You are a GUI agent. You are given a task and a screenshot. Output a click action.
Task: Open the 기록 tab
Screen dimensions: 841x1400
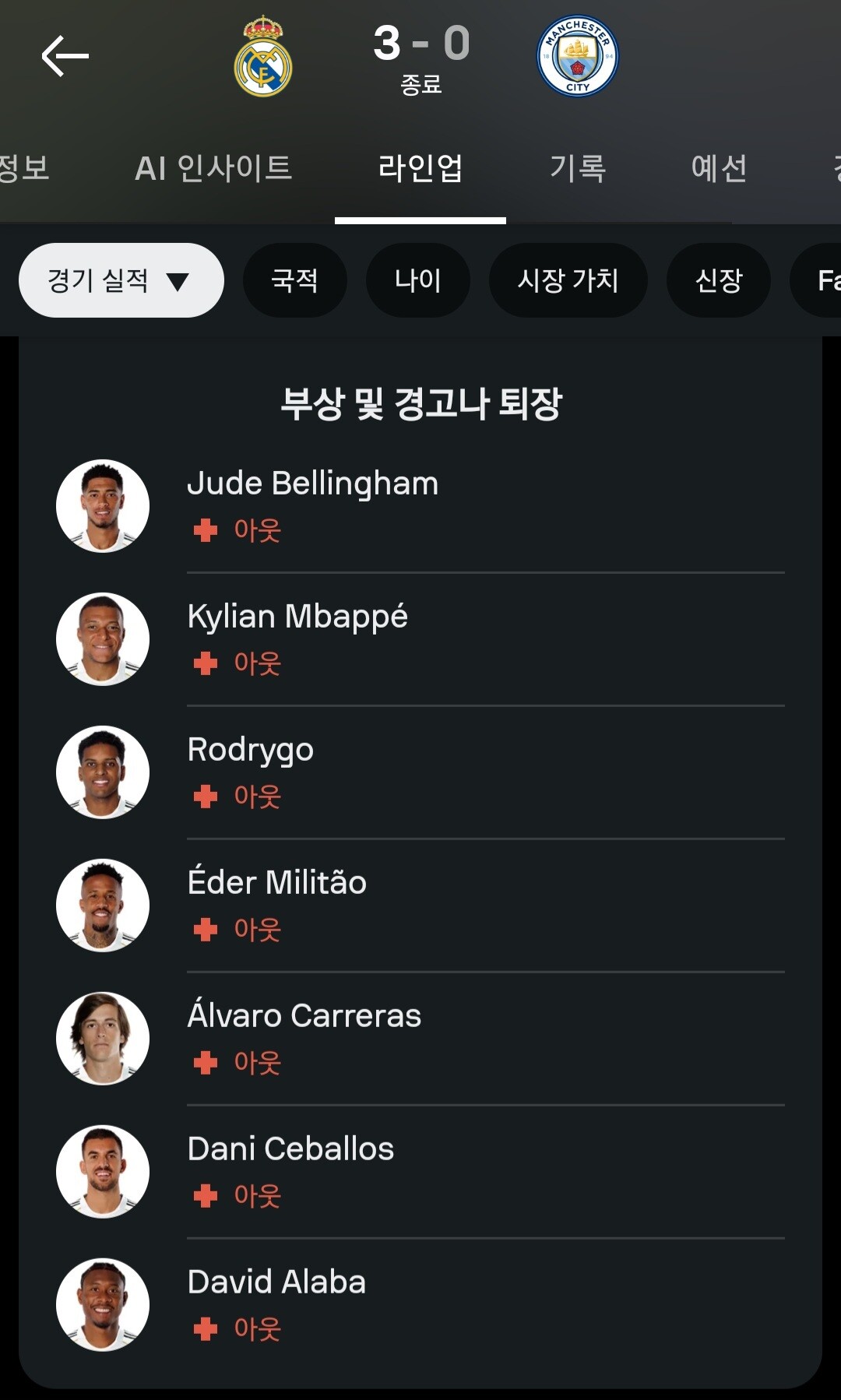point(578,168)
